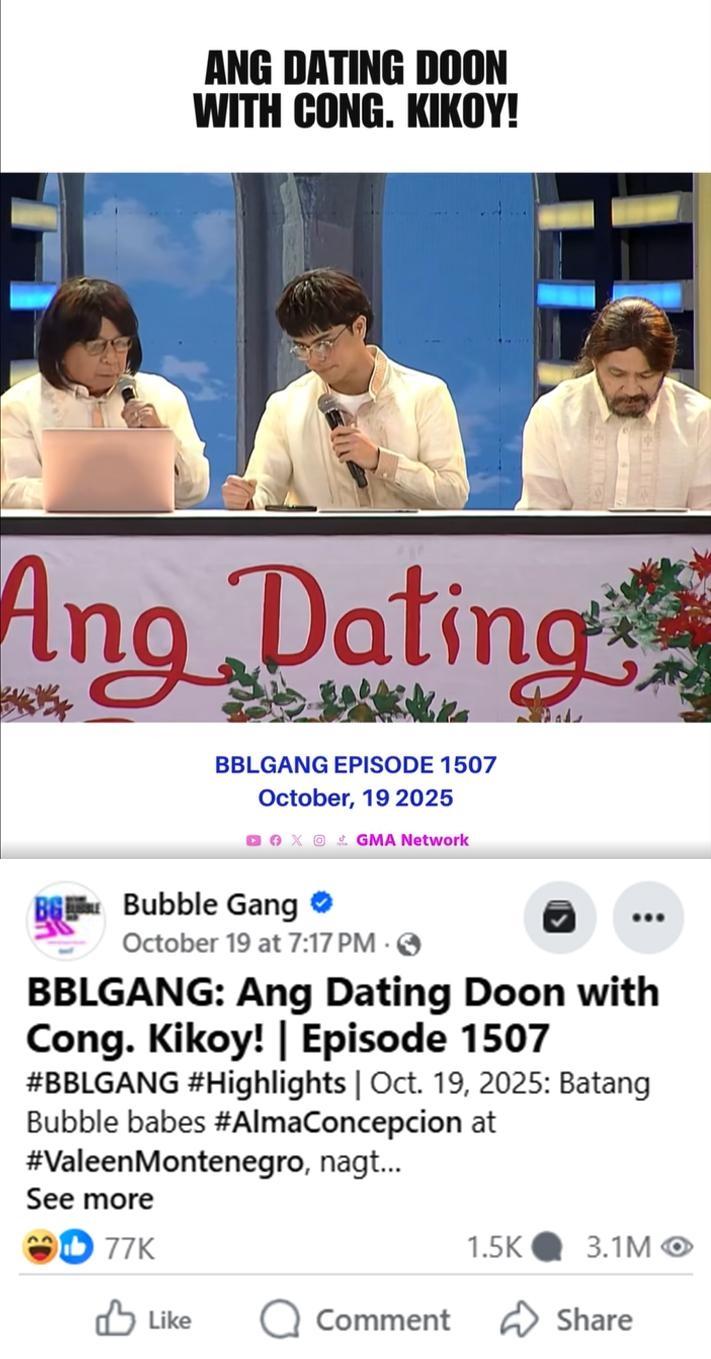
Task: Expand caption with See more
Action: tap(90, 1198)
